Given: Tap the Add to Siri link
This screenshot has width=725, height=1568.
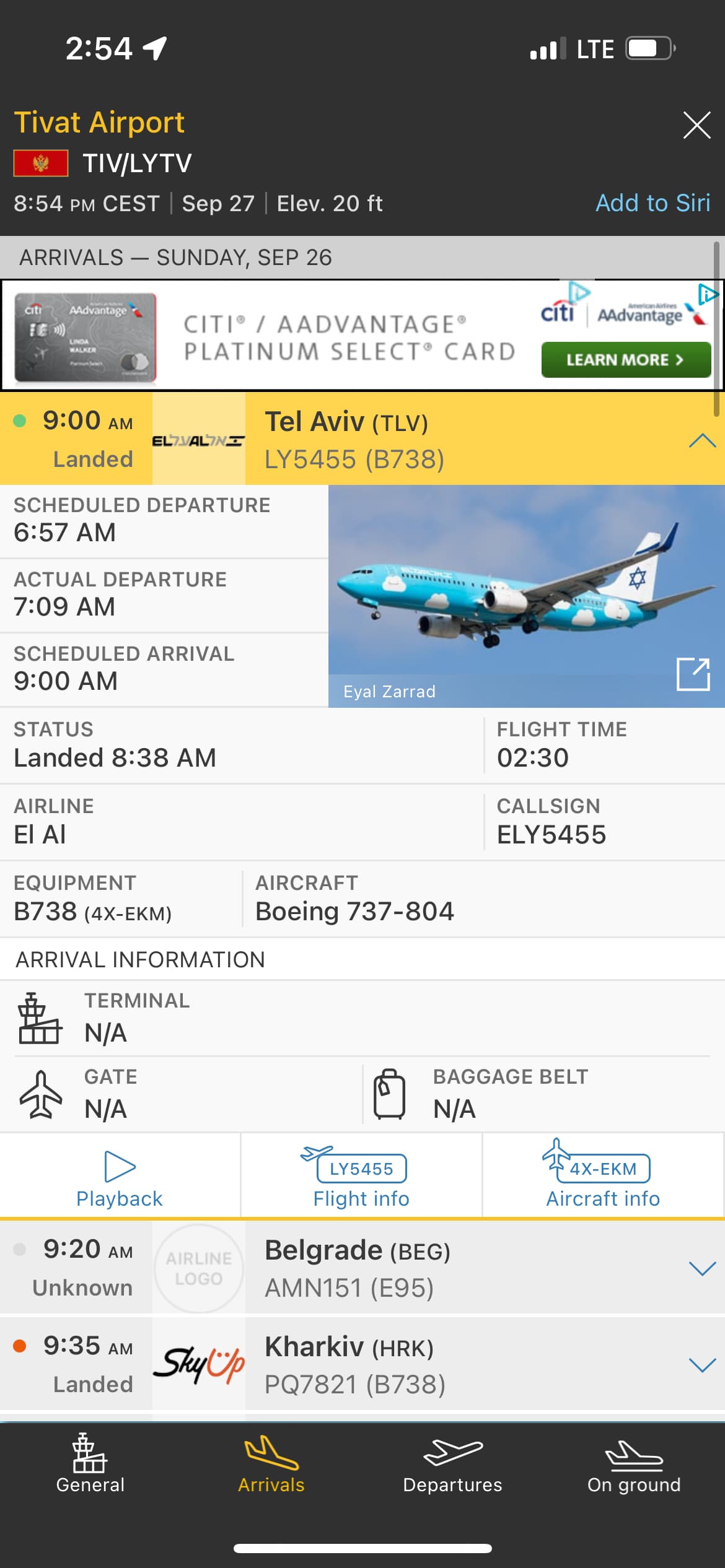Looking at the screenshot, I should [x=652, y=203].
